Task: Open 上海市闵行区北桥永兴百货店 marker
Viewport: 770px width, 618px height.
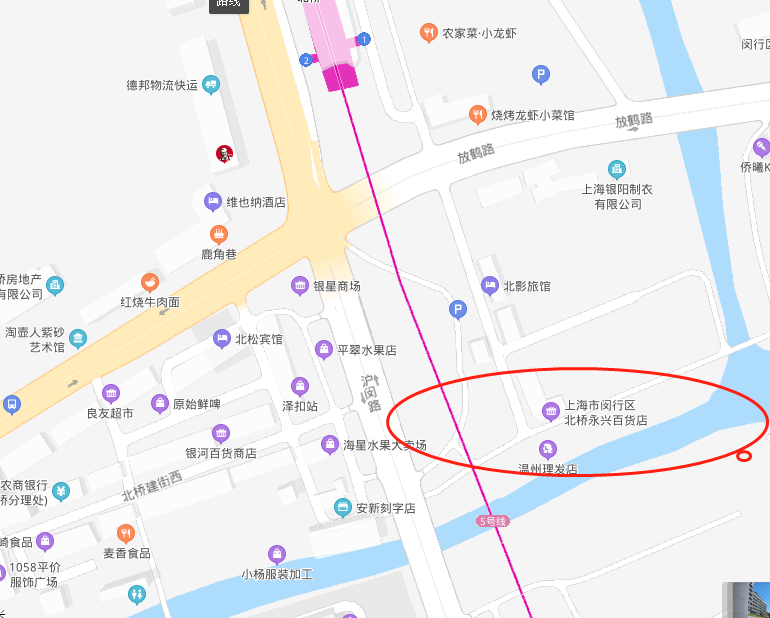Action: click(x=550, y=411)
